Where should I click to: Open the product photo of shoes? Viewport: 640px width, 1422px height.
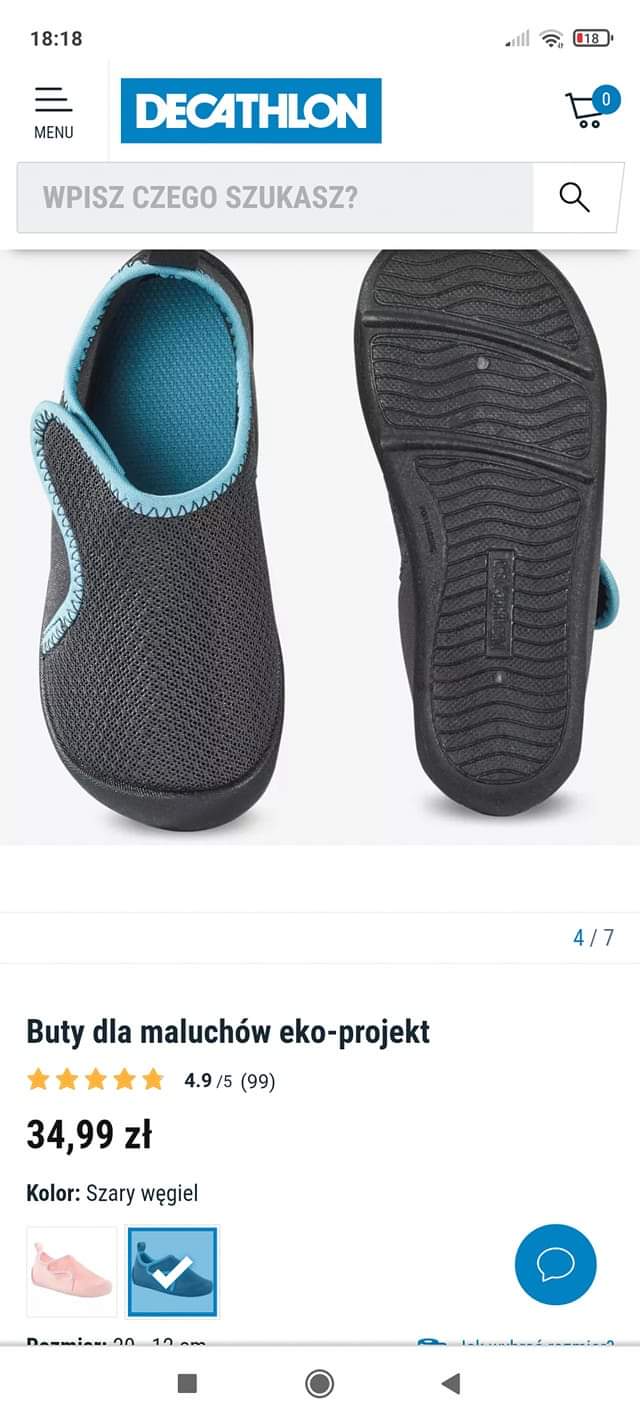point(320,547)
